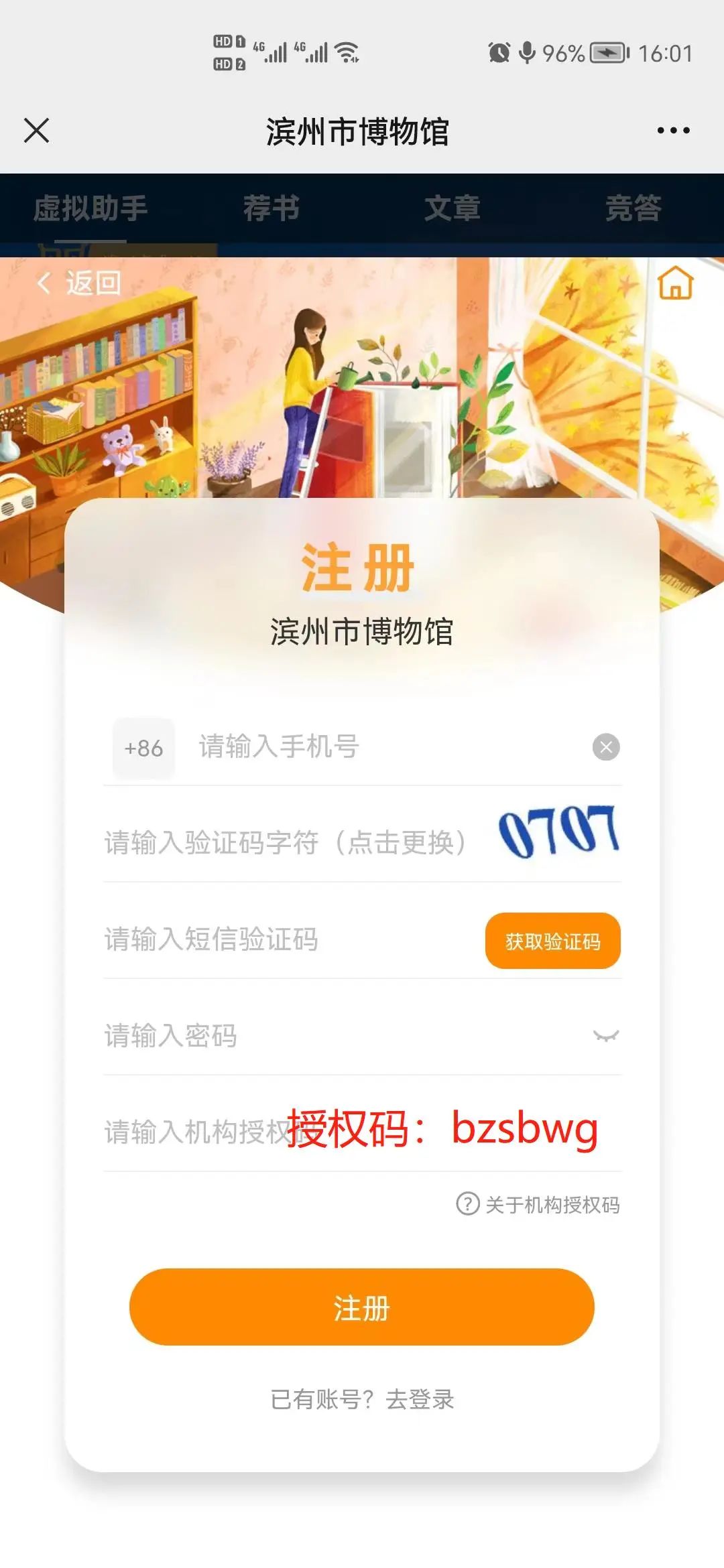Toggle password visibility eye icon
The width and height of the screenshot is (724, 1568).
pos(606,1036)
